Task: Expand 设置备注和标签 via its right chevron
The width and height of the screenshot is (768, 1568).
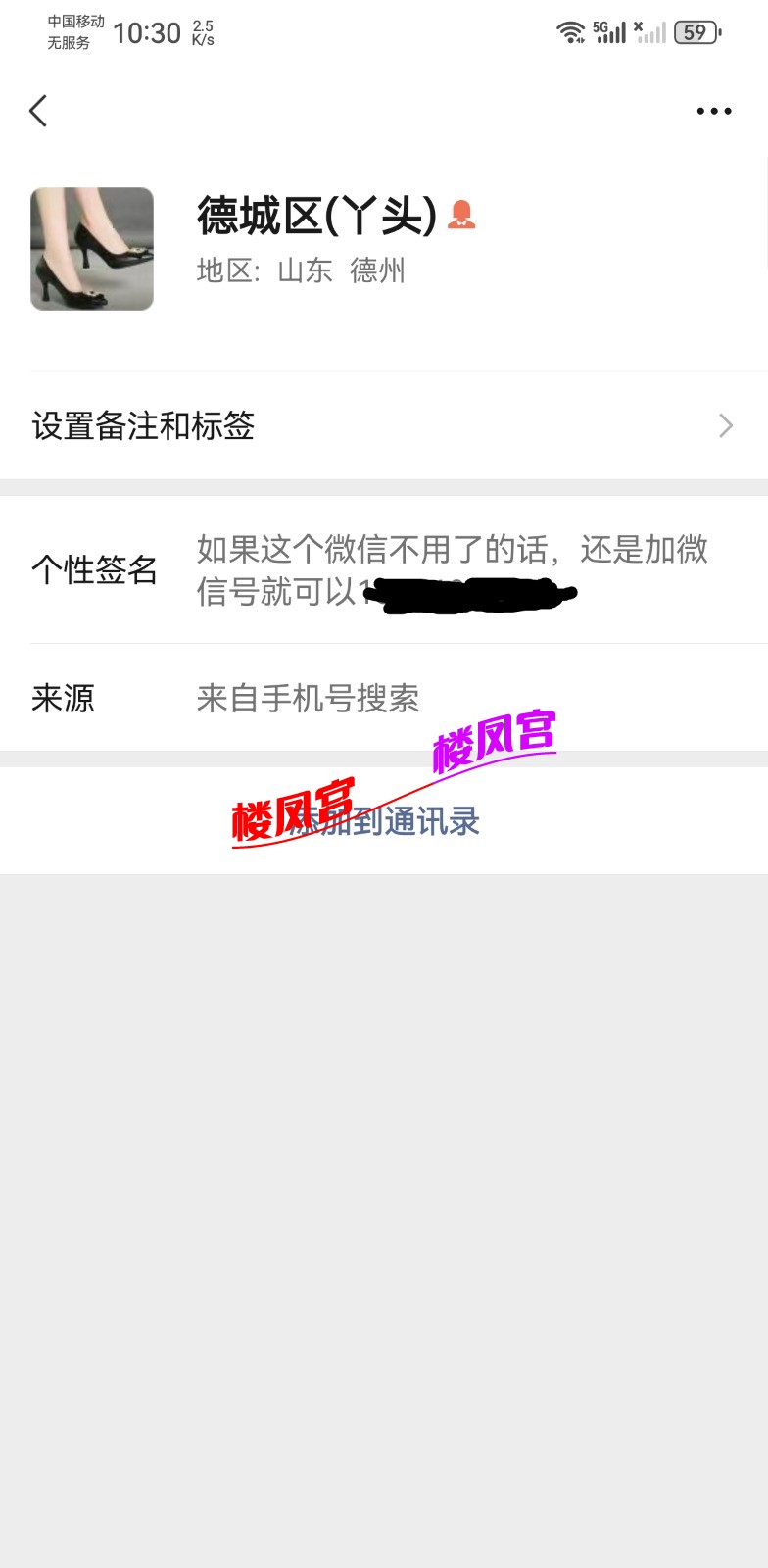Action: coord(725,426)
